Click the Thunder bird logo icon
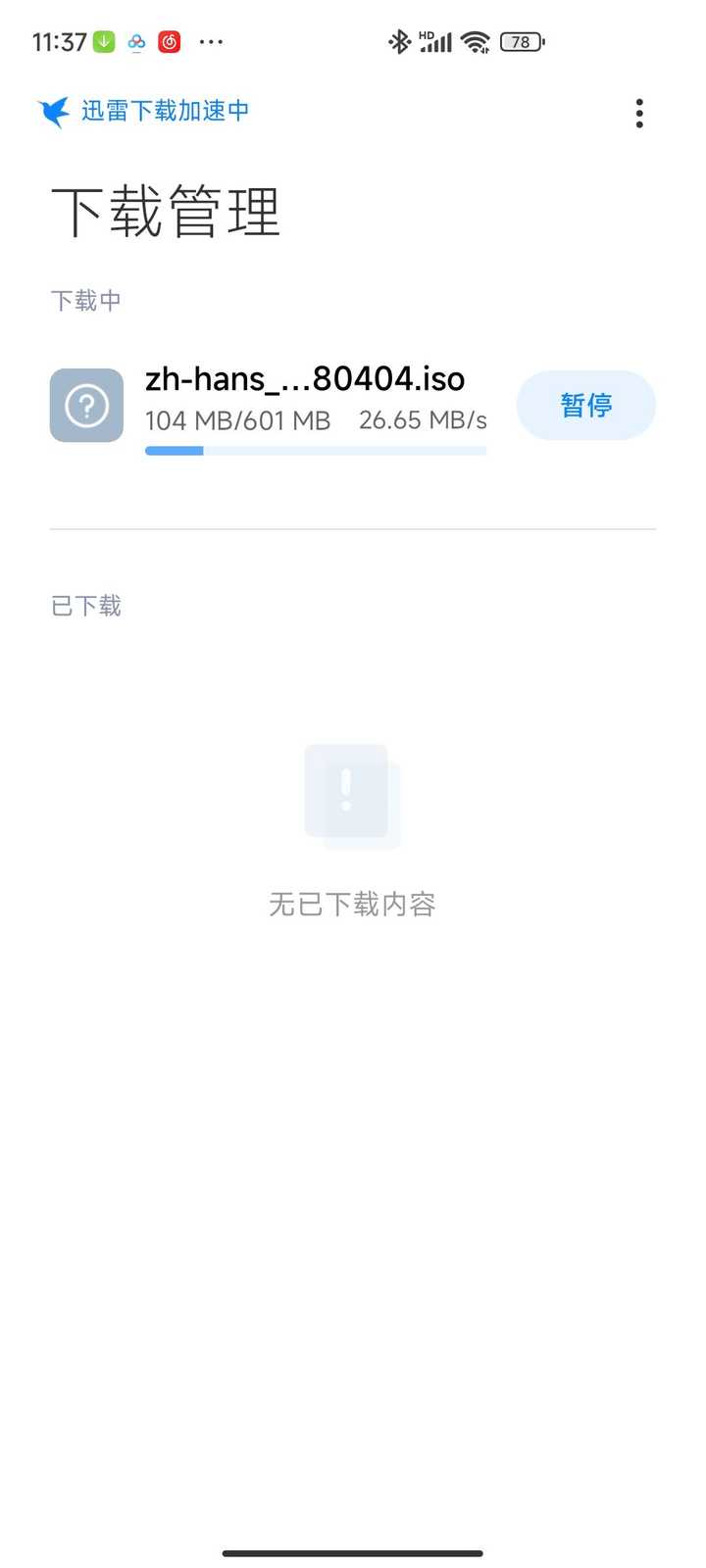 click(54, 112)
